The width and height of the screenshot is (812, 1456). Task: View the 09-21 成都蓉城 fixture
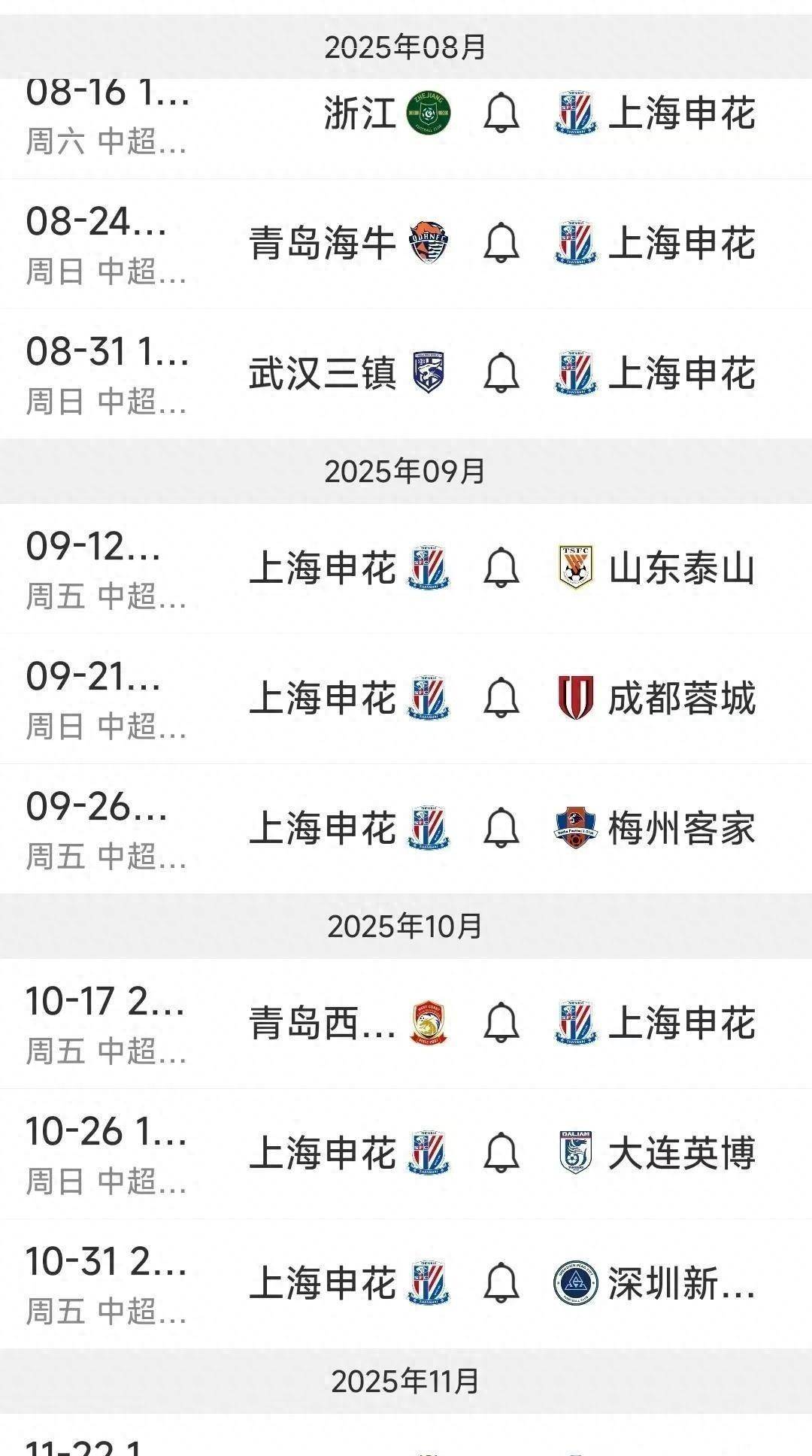click(x=105, y=698)
